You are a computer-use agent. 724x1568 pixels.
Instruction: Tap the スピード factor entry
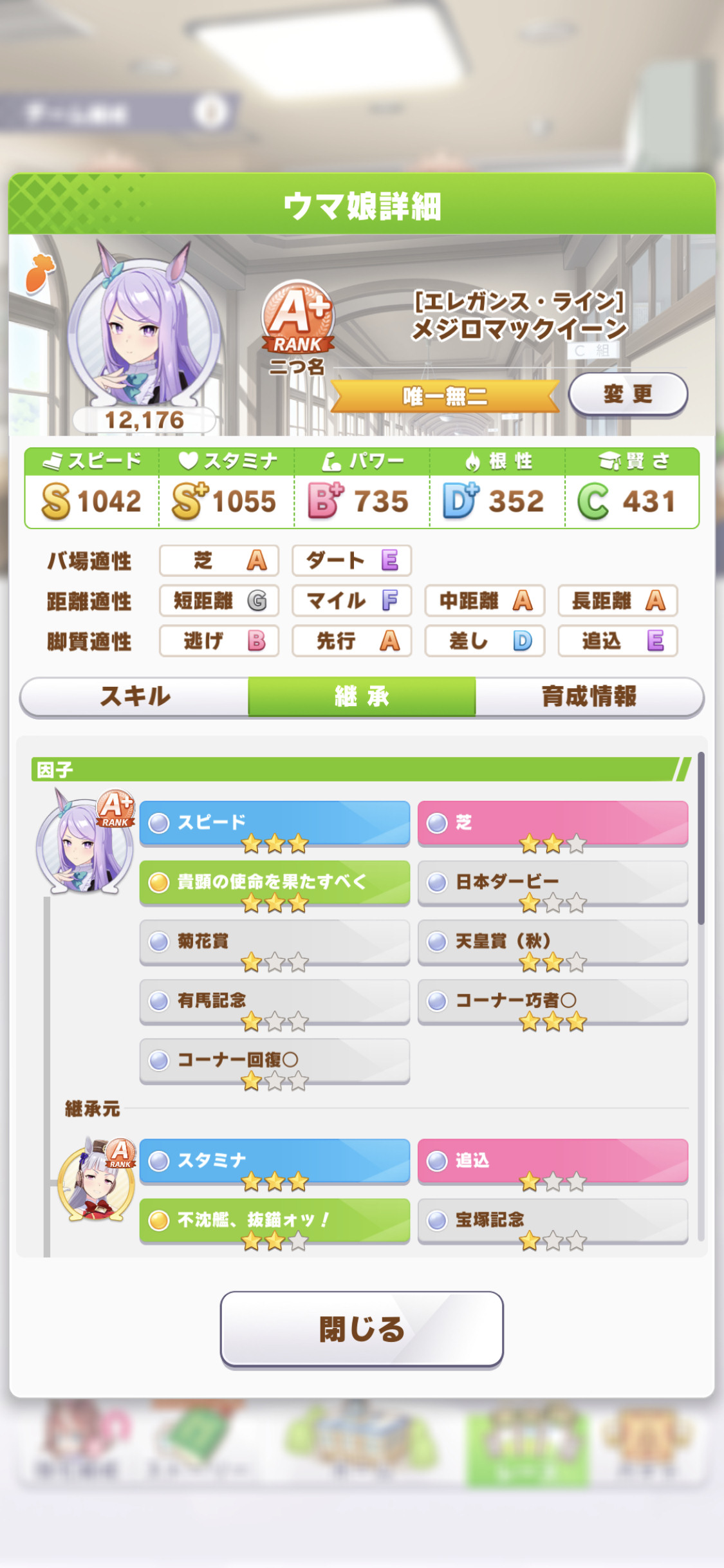tap(275, 823)
